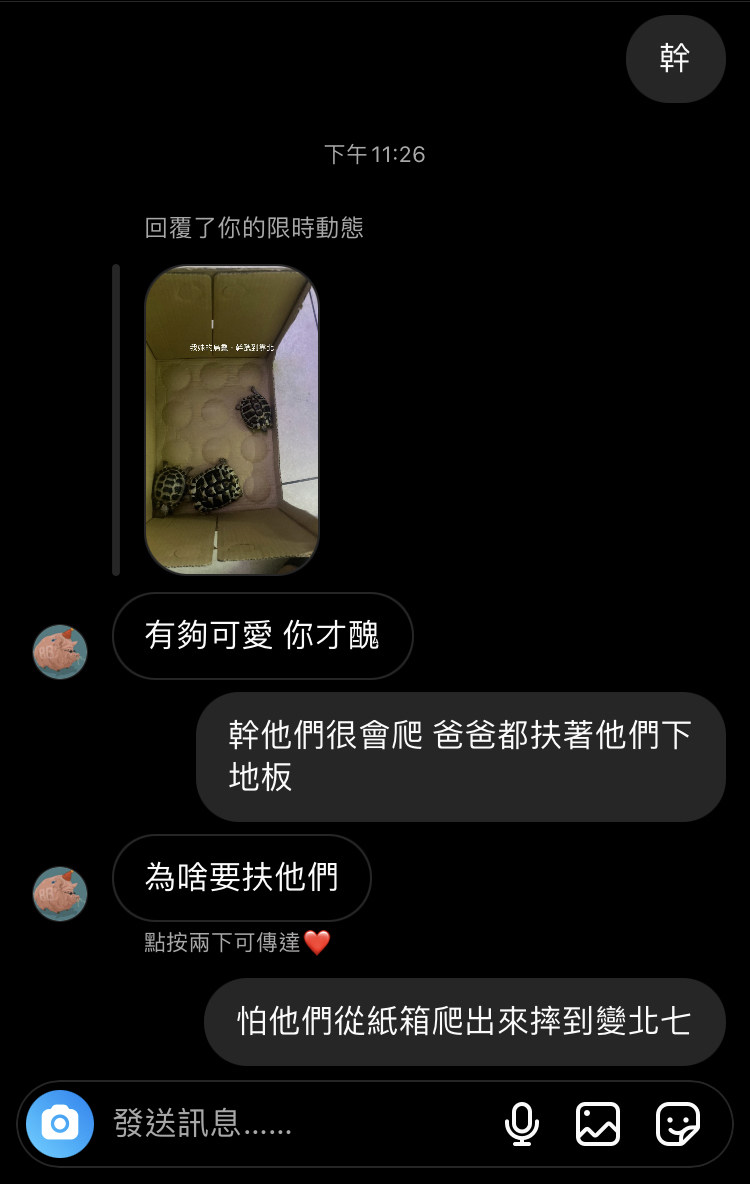This screenshot has height=1184, width=750.
Task: Open the replied story with the turtles
Action: 232,420
